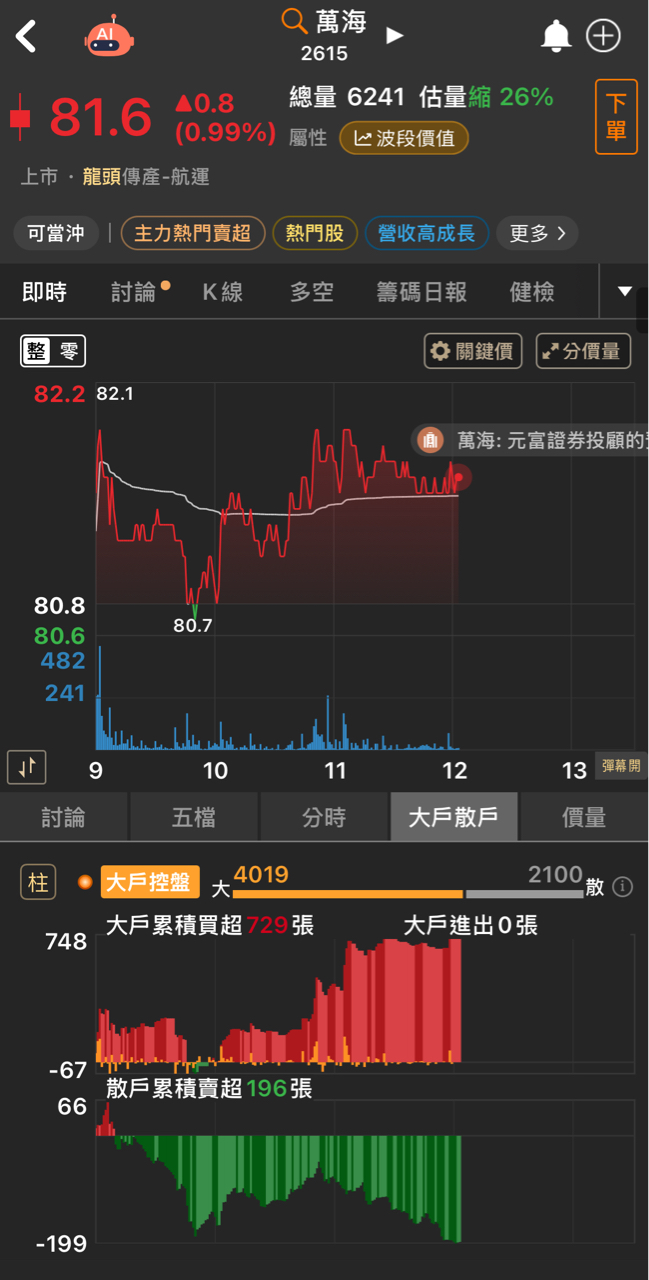Open 關鍵價 settings

pyautogui.click(x=473, y=351)
